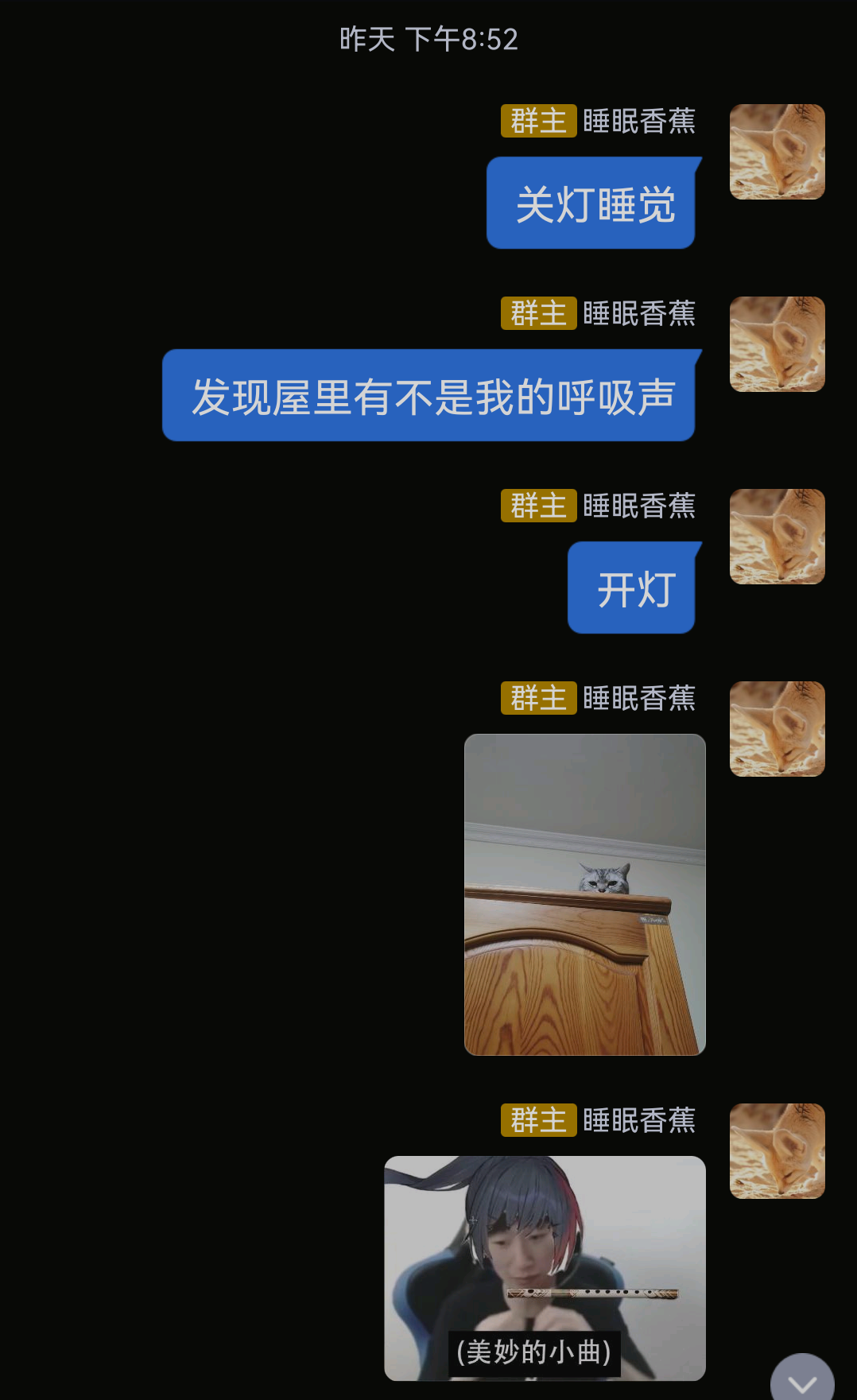Tap avatar next to the 开灯 message

pos(778,537)
